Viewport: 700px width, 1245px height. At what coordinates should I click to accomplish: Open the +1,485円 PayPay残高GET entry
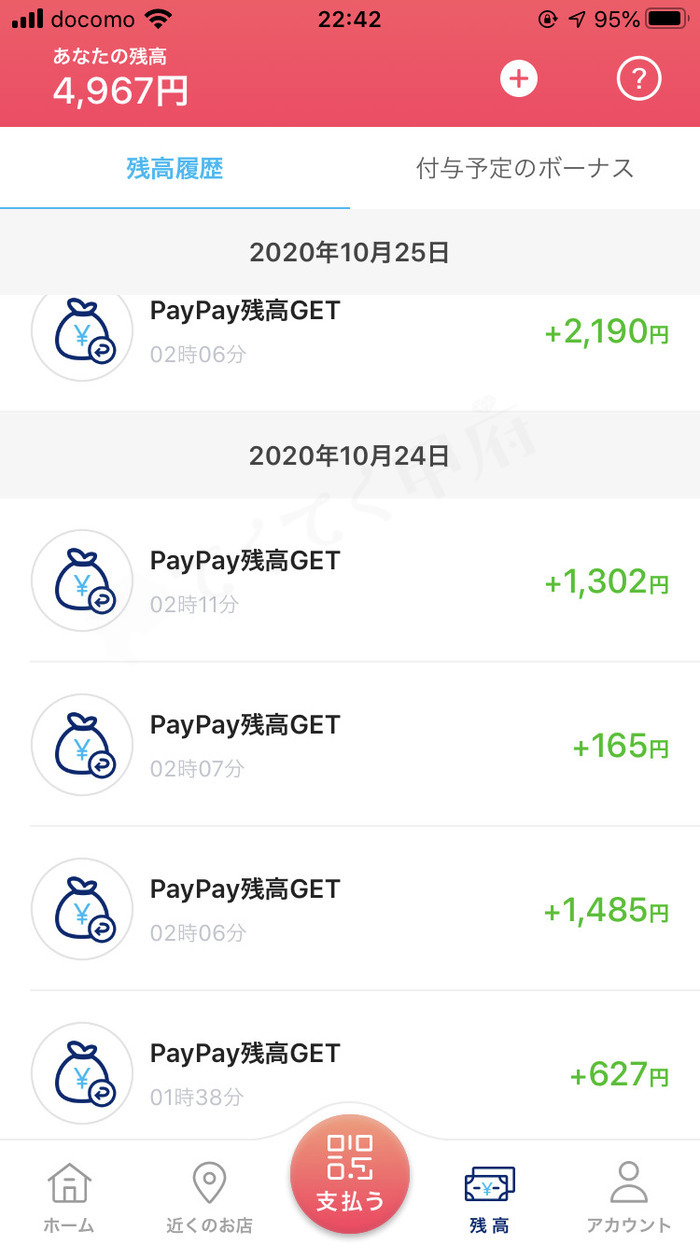(350, 909)
